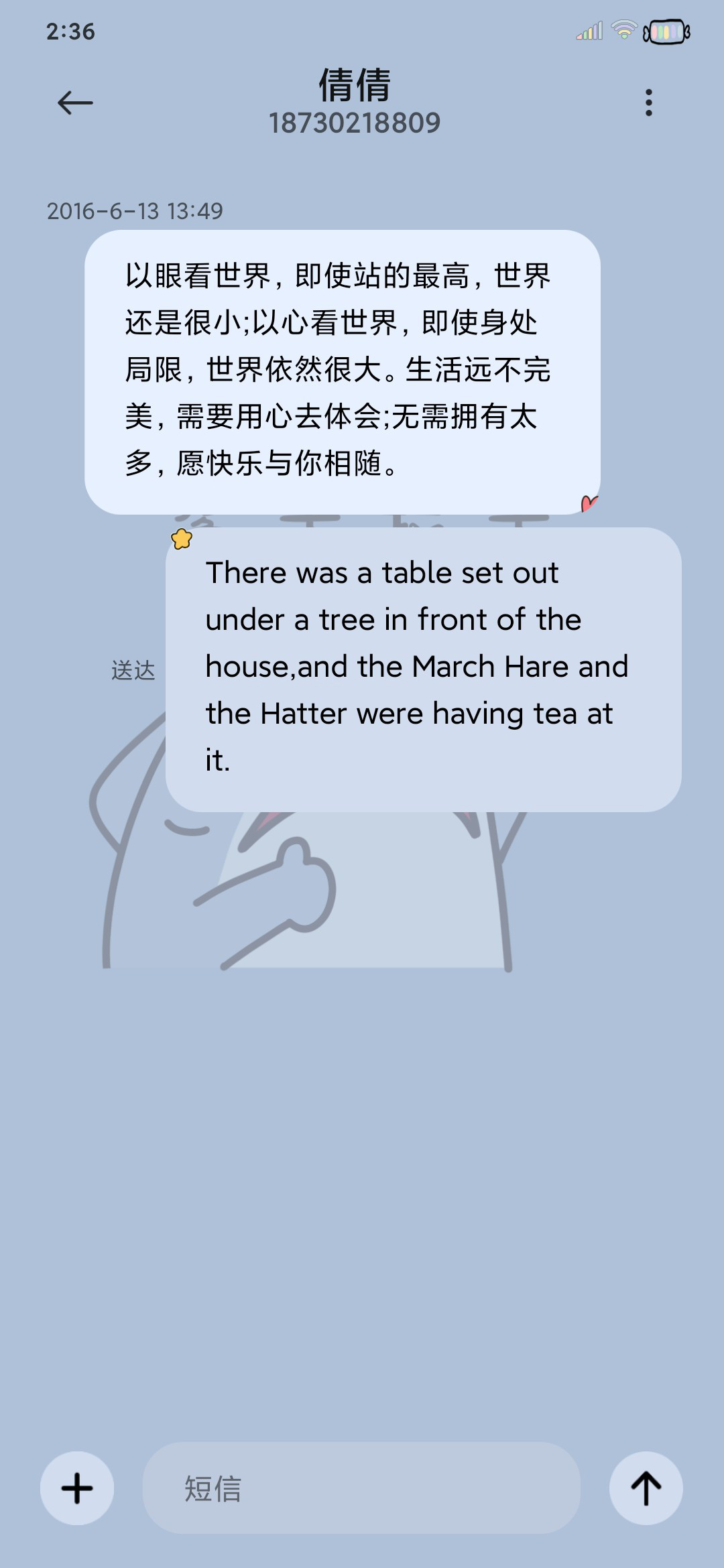Screen dimensions: 724x1568
Task: Tap the plus attachment button
Action: (x=77, y=1488)
